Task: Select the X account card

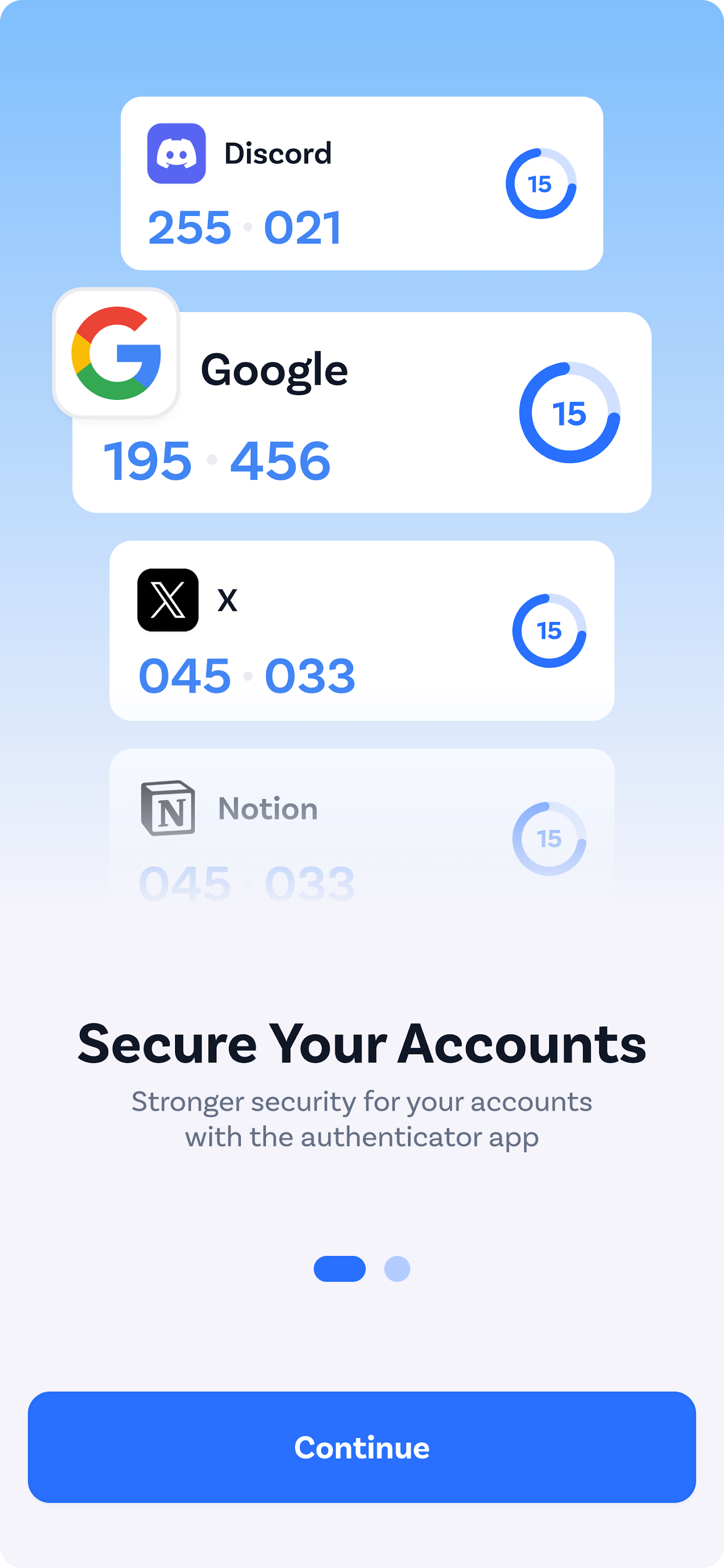Action: 362,632
